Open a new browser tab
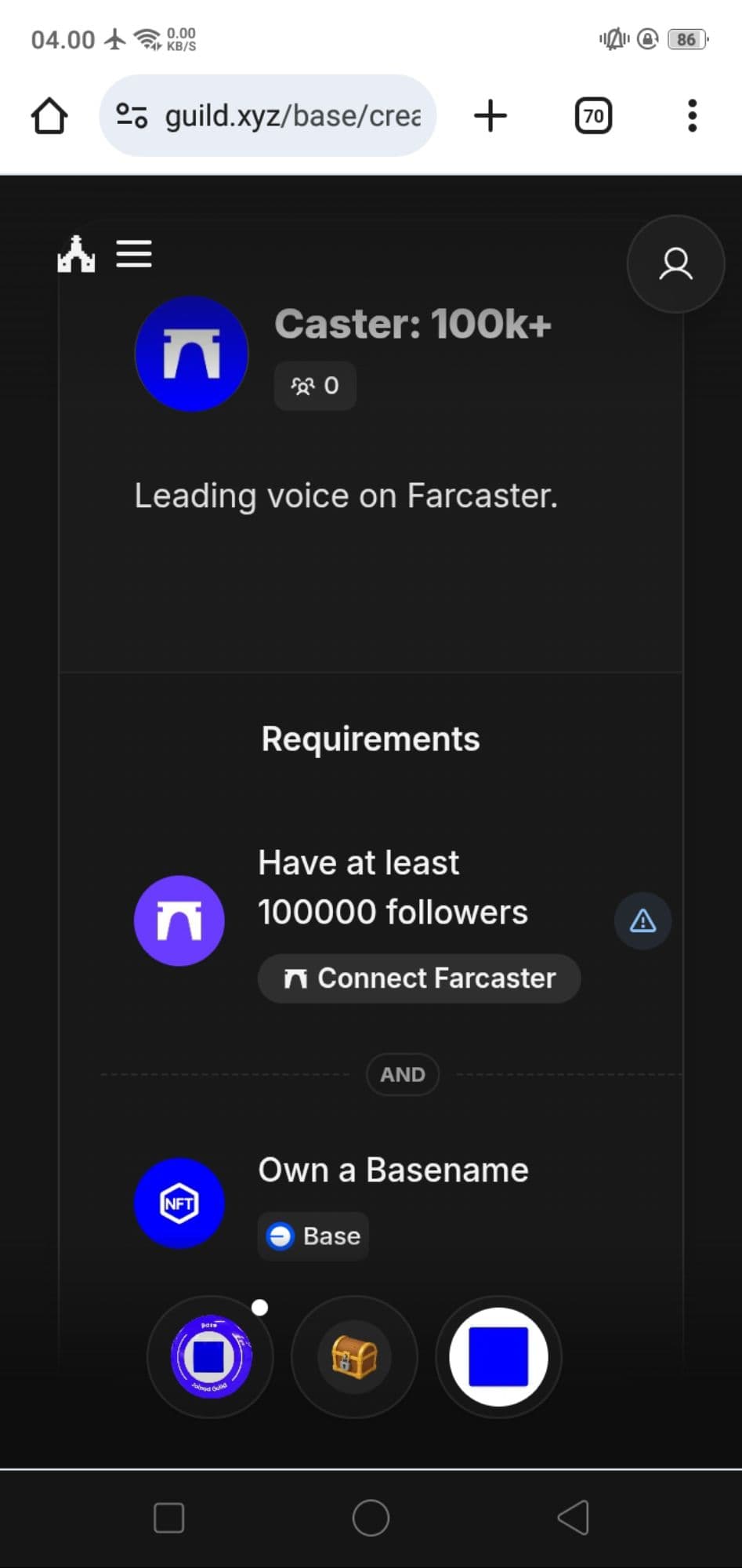742x1568 pixels. tap(490, 116)
